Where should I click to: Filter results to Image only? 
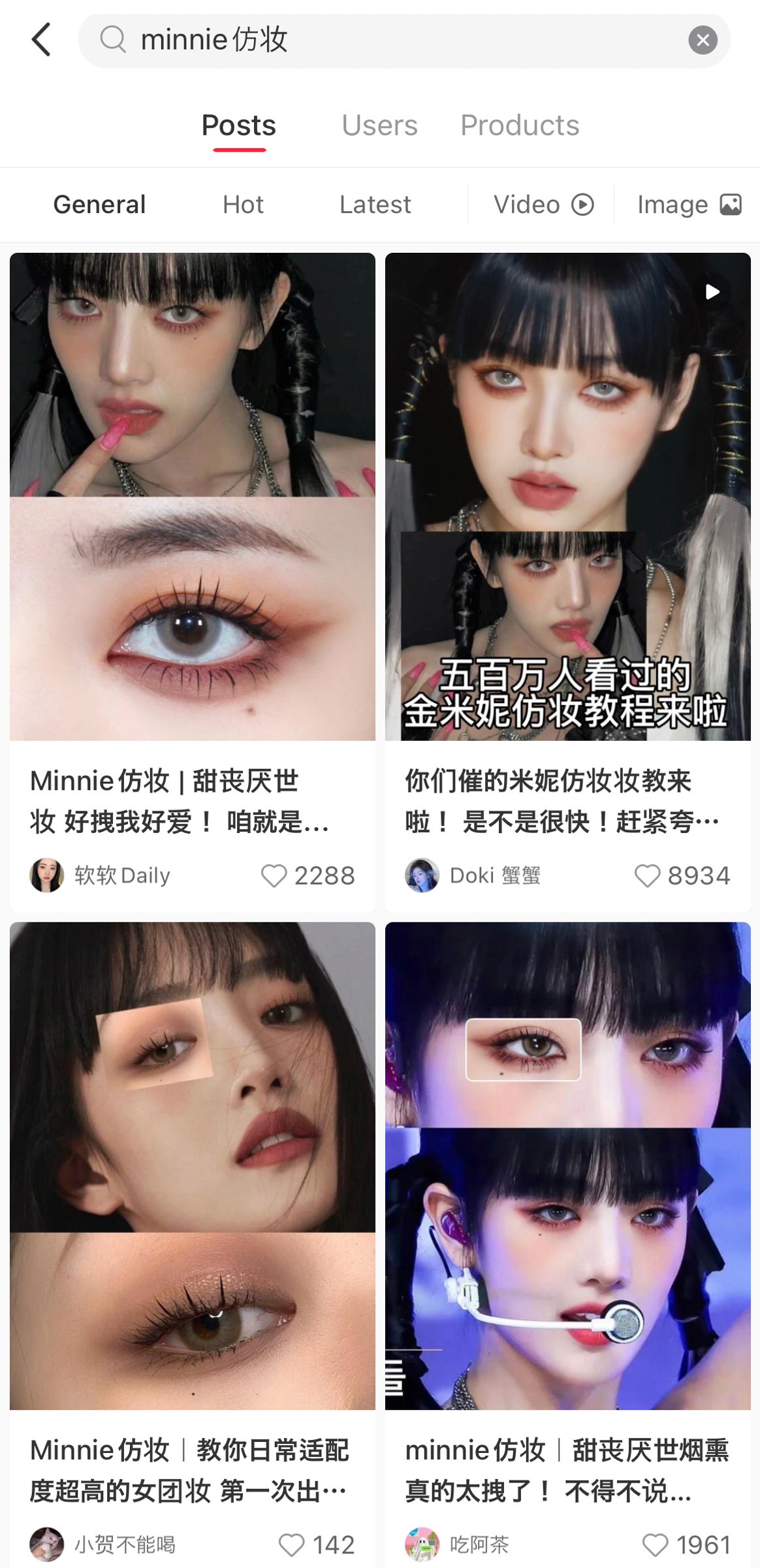pyautogui.click(x=689, y=204)
